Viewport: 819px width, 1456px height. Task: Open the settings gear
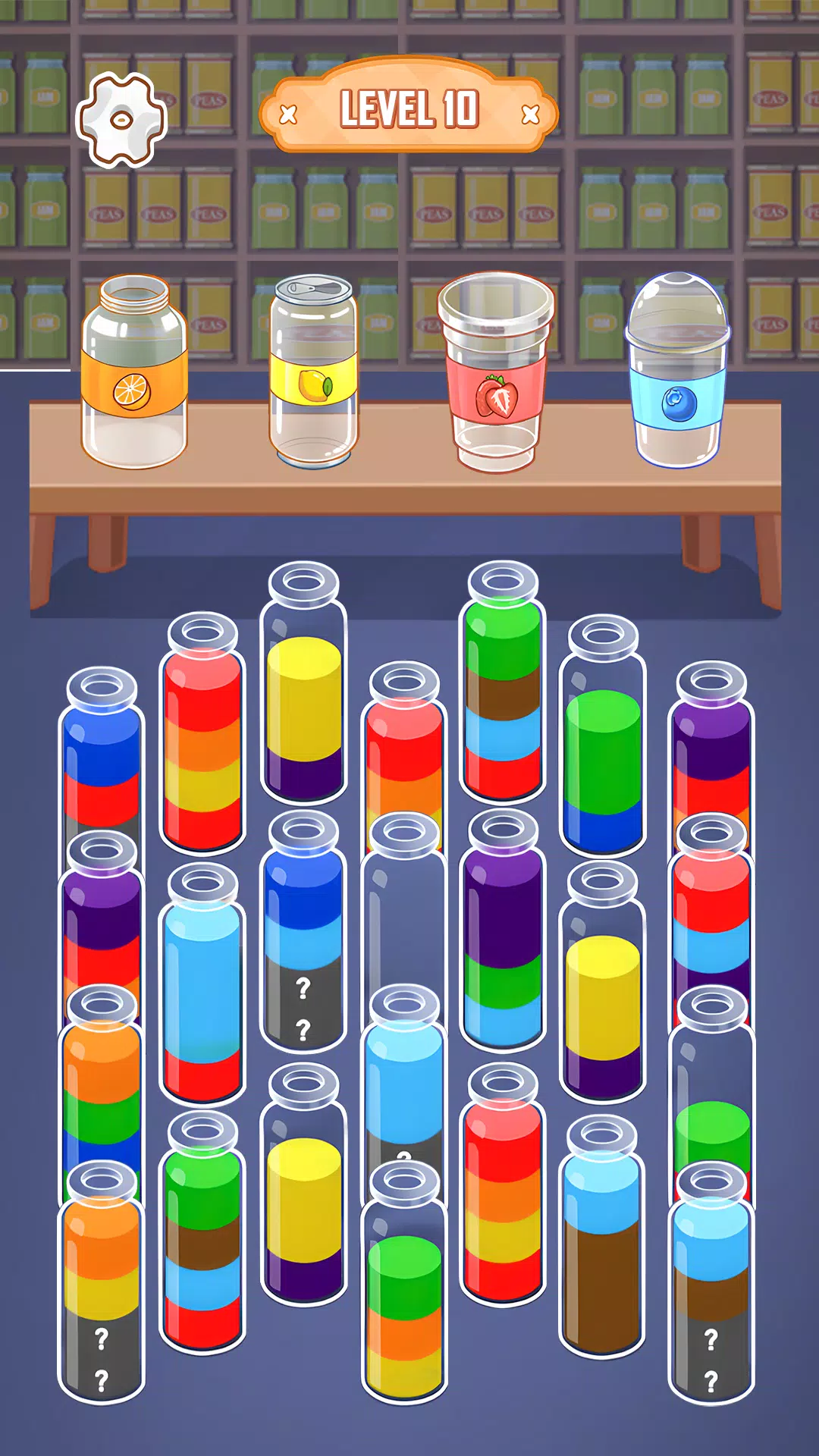pyautogui.click(x=121, y=120)
